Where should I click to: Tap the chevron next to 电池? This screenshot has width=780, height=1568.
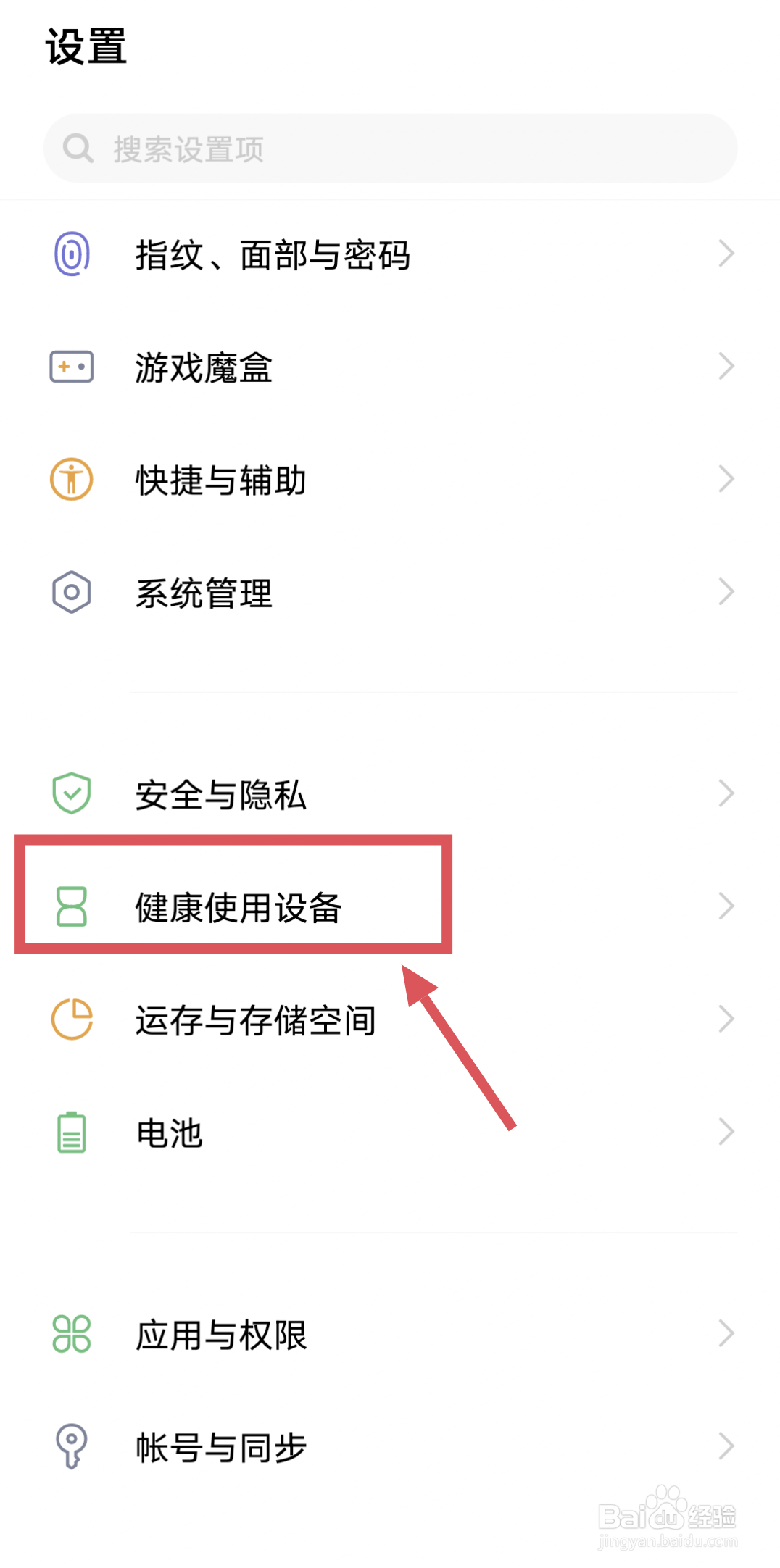[726, 1132]
